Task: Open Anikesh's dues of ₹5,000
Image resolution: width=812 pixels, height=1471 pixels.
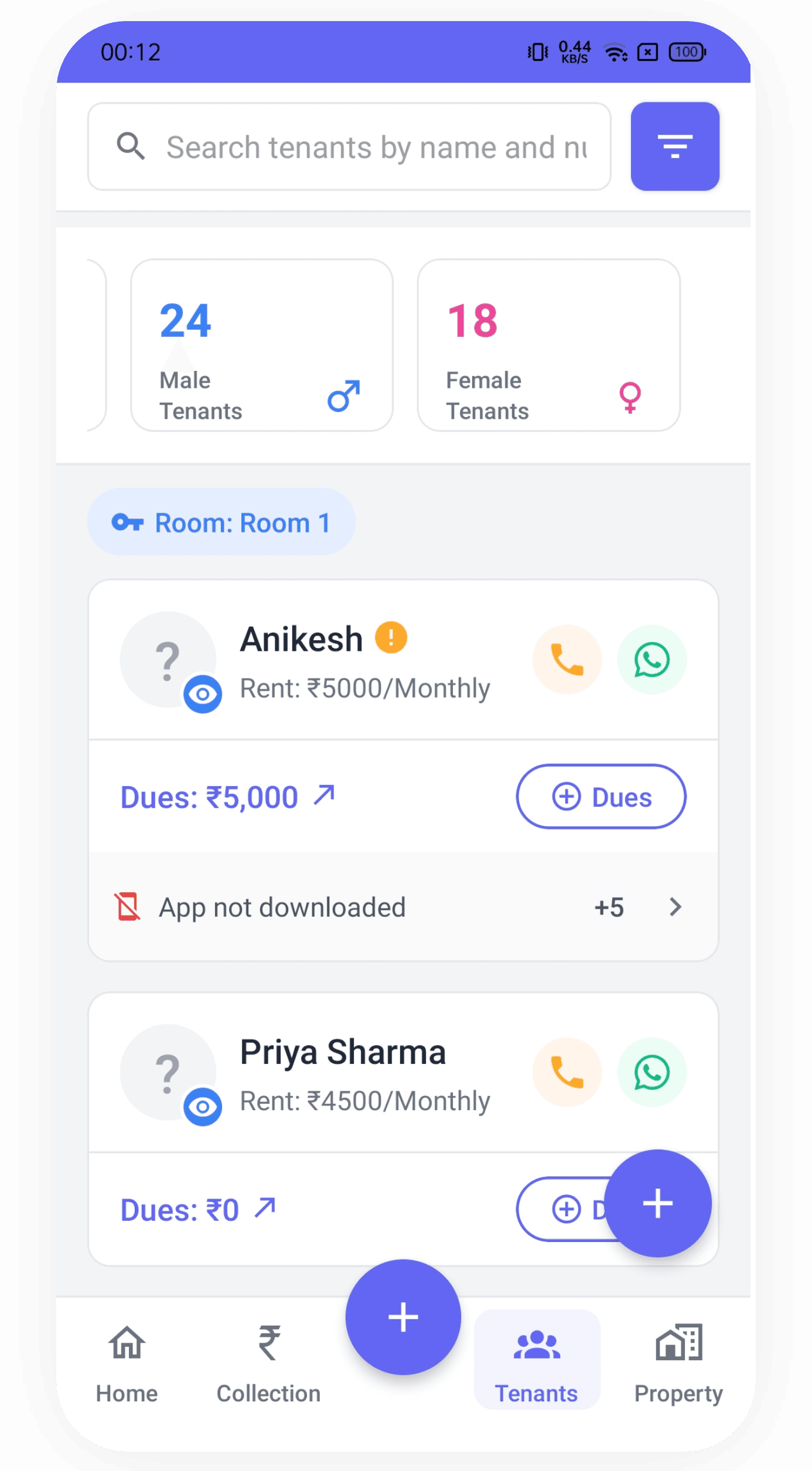Action: 227,797
